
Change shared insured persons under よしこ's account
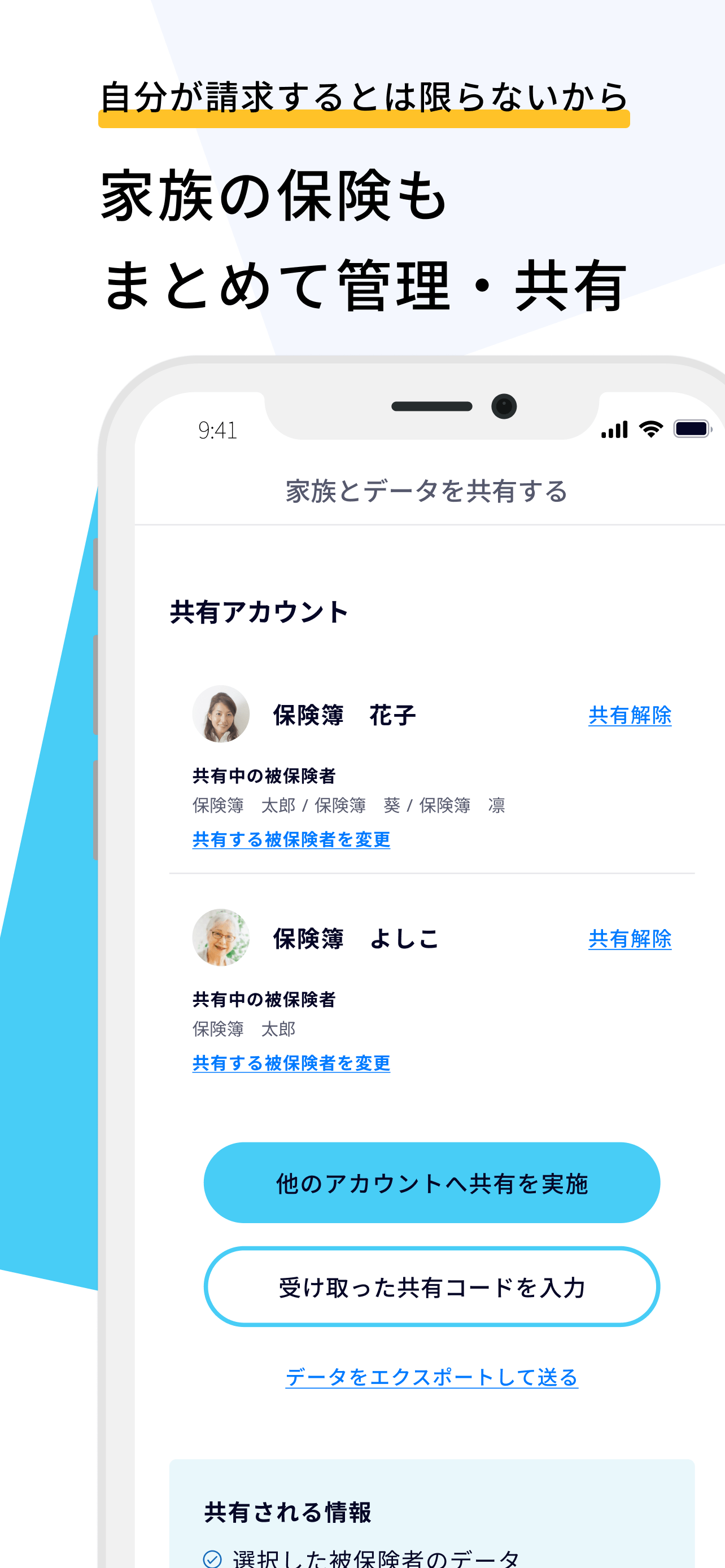(x=291, y=1063)
